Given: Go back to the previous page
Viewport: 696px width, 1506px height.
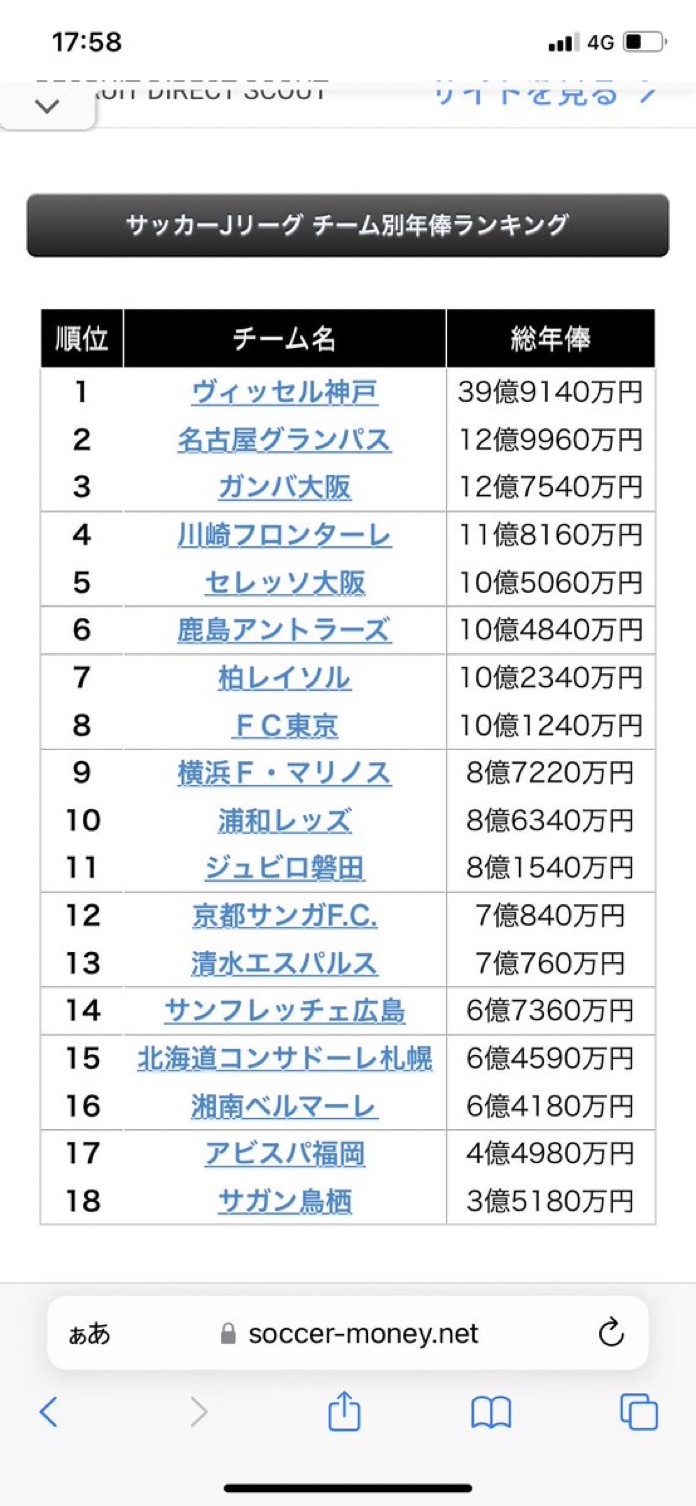Looking at the screenshot, I should [x=48, y=1412].
